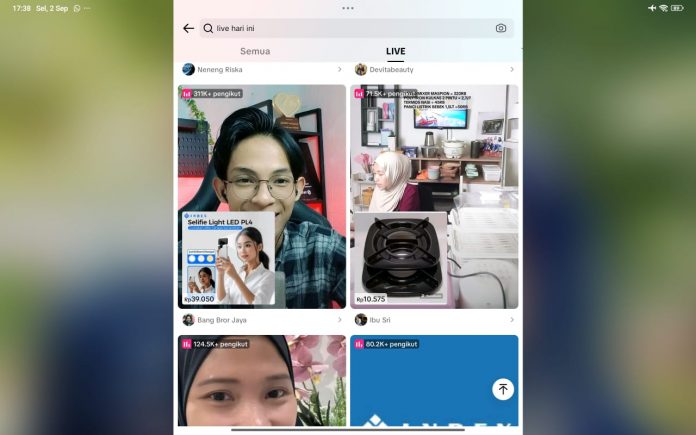Open the stove product card priced Rp10.575
Image resolution: width=696 pixels, height=435 pixels.
(x=400, y=260)
